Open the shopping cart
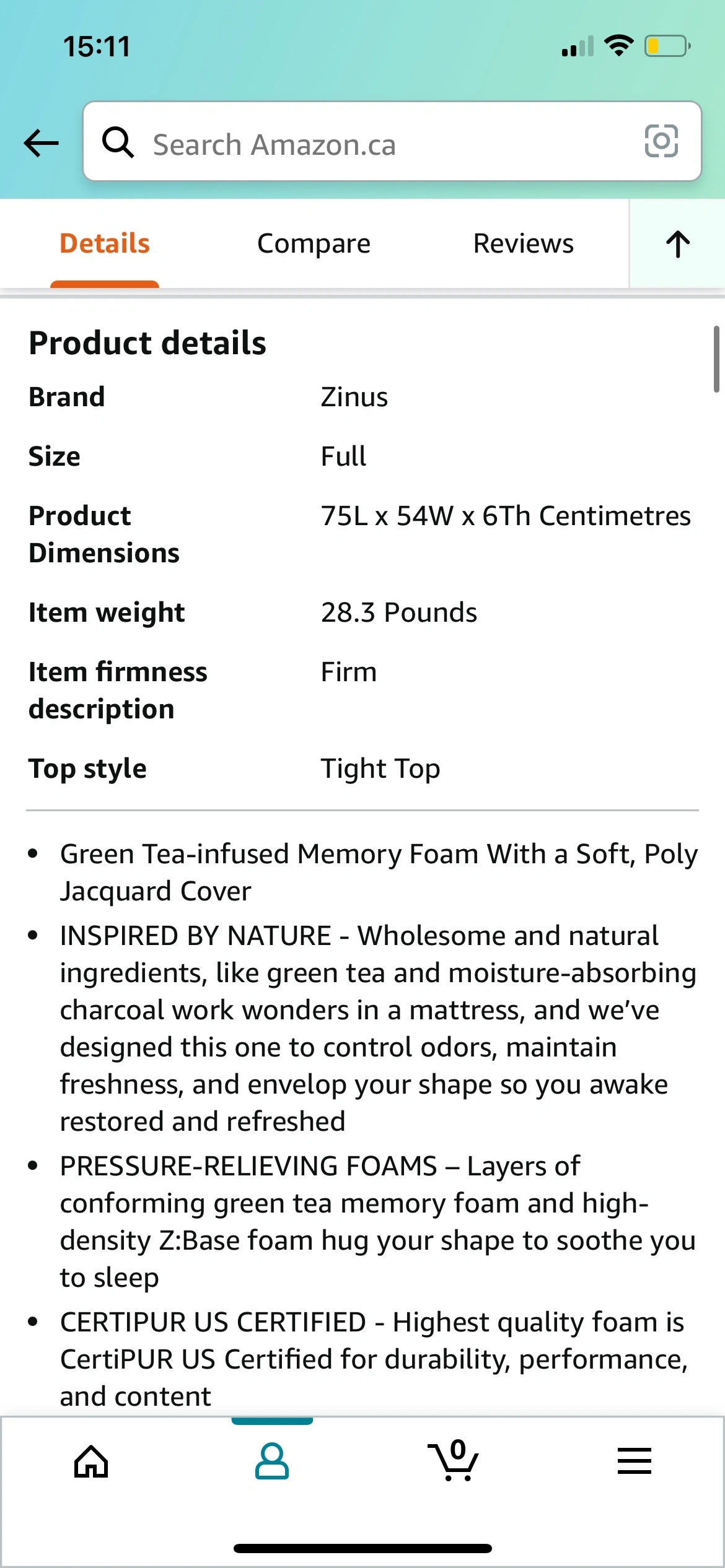Screen dimensions: 725x1568 [x=454, y=1461]
